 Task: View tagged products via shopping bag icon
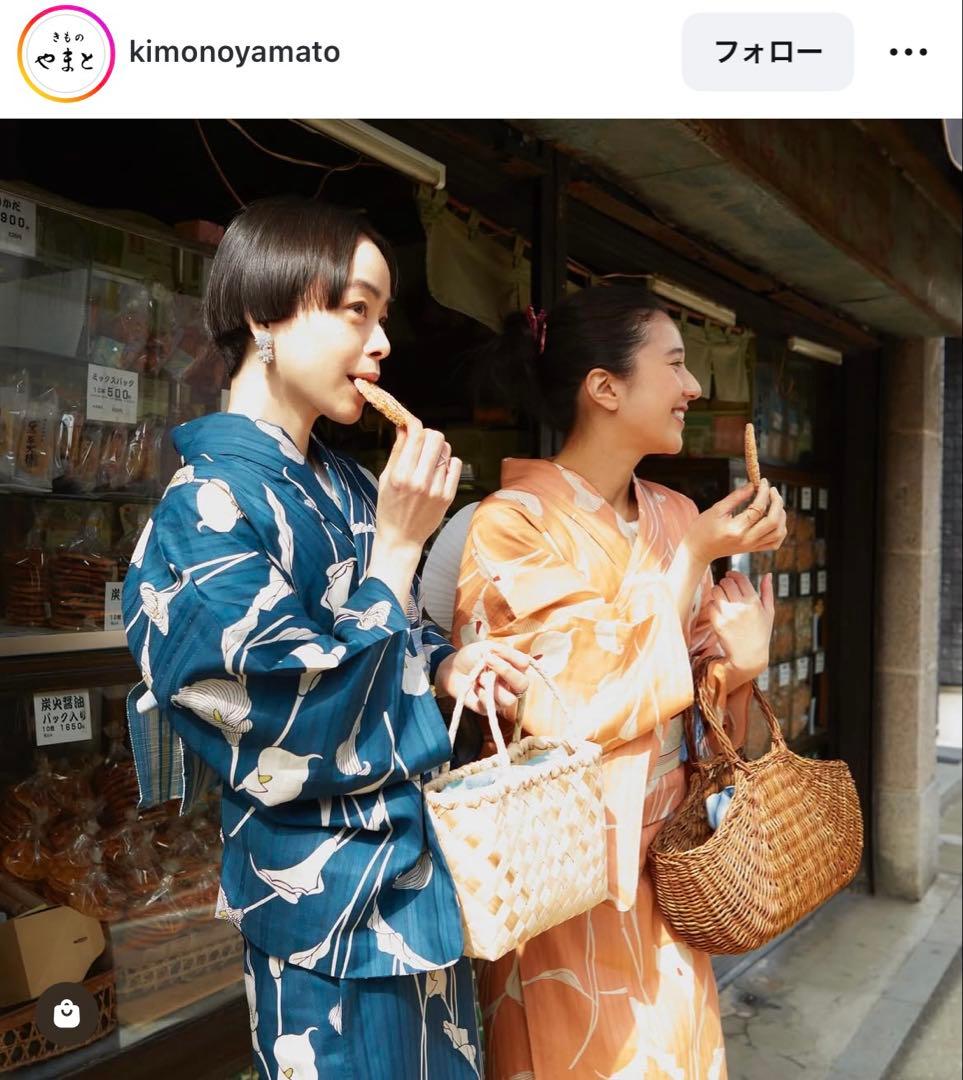67,1014
